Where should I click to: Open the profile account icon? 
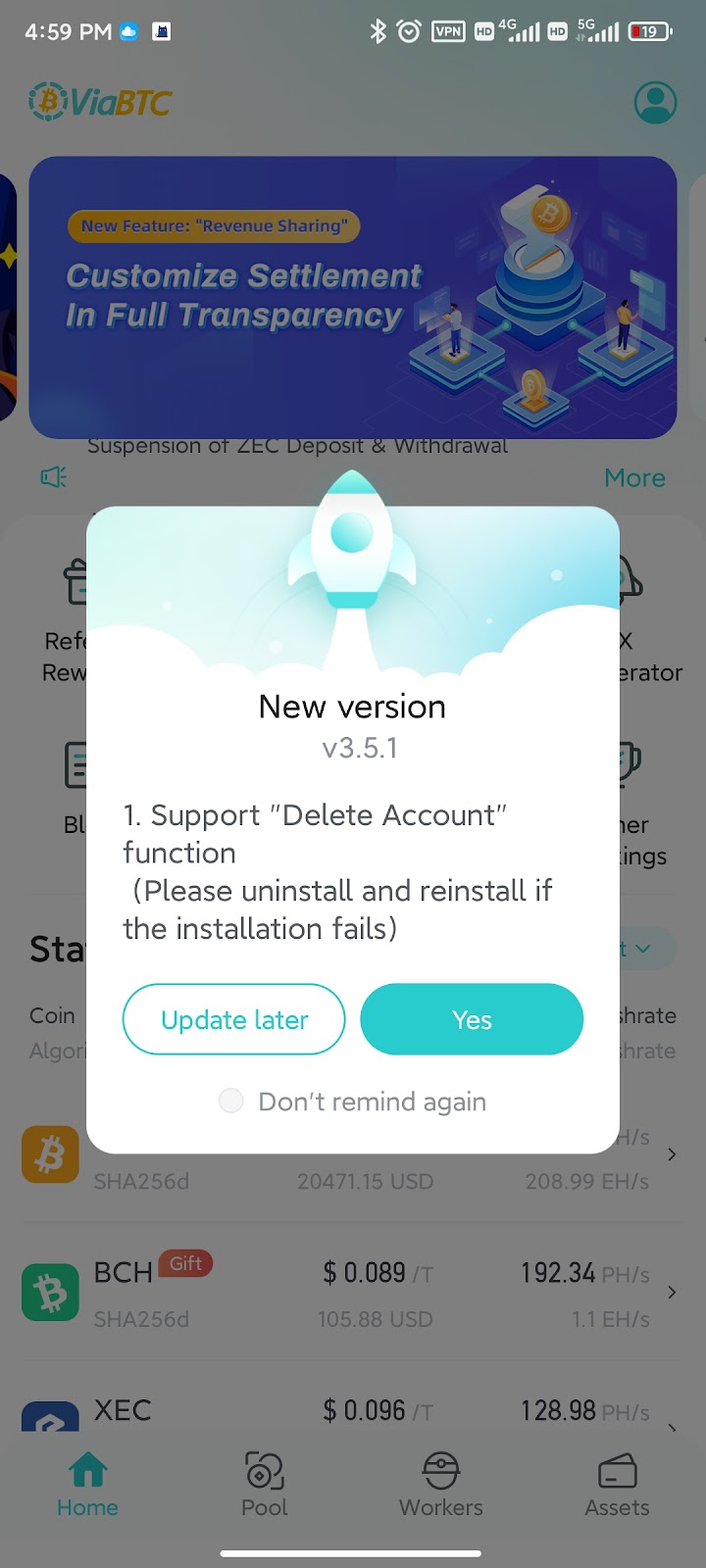click(x=655, y=102)
